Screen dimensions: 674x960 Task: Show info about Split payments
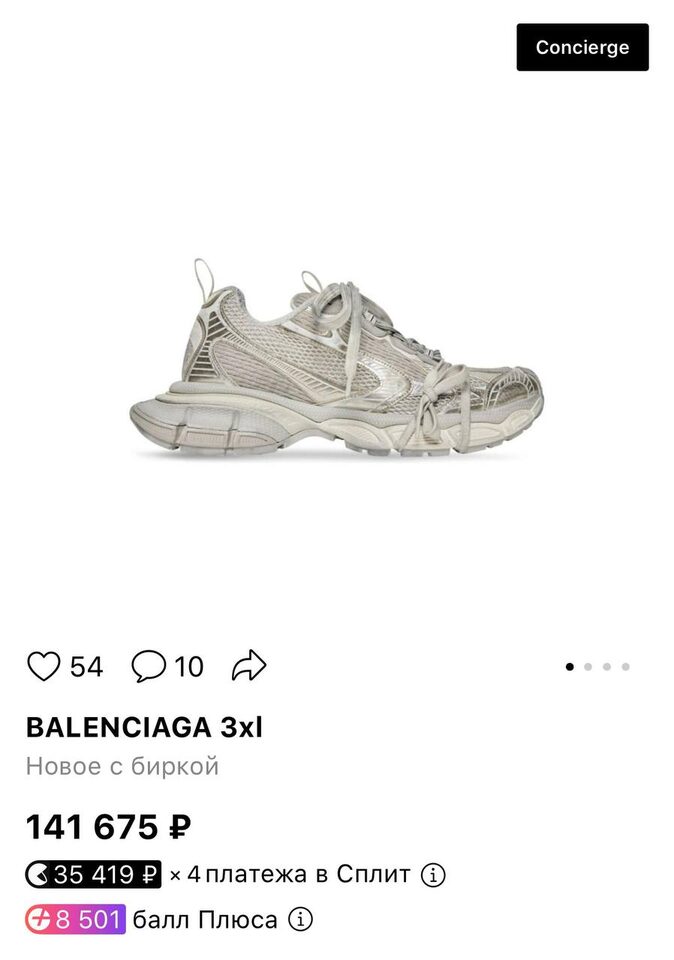pyautogui.click(x=432, y=875)
